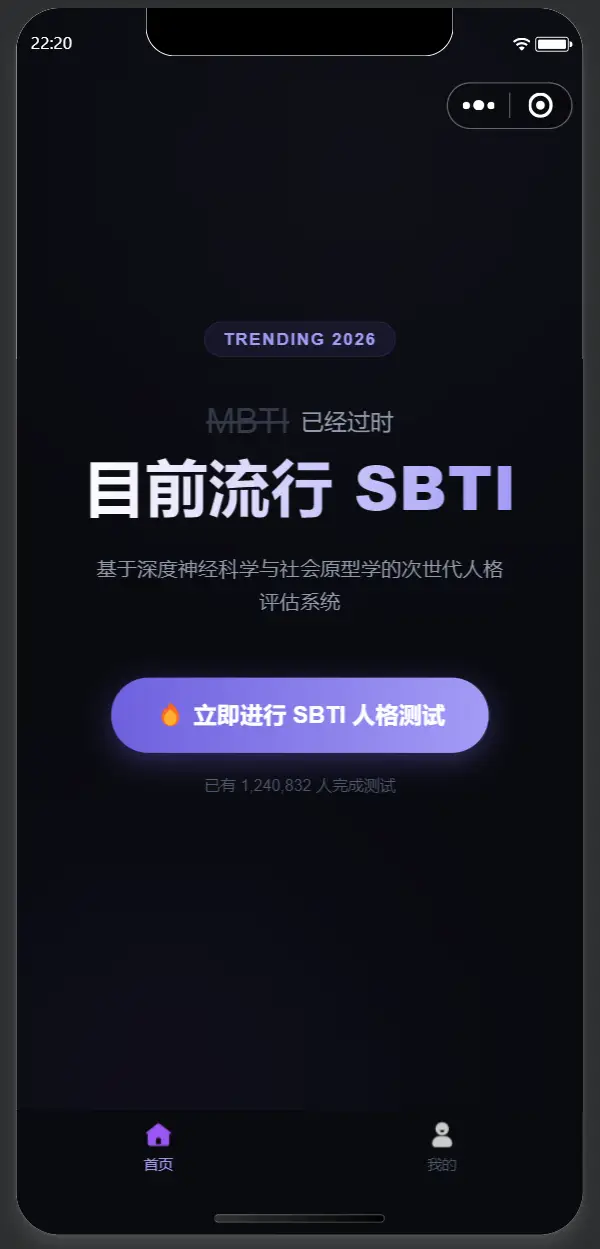The image size is (600, 1249).
Task: Start the SBTI personality test
Action: click(300, 715)
